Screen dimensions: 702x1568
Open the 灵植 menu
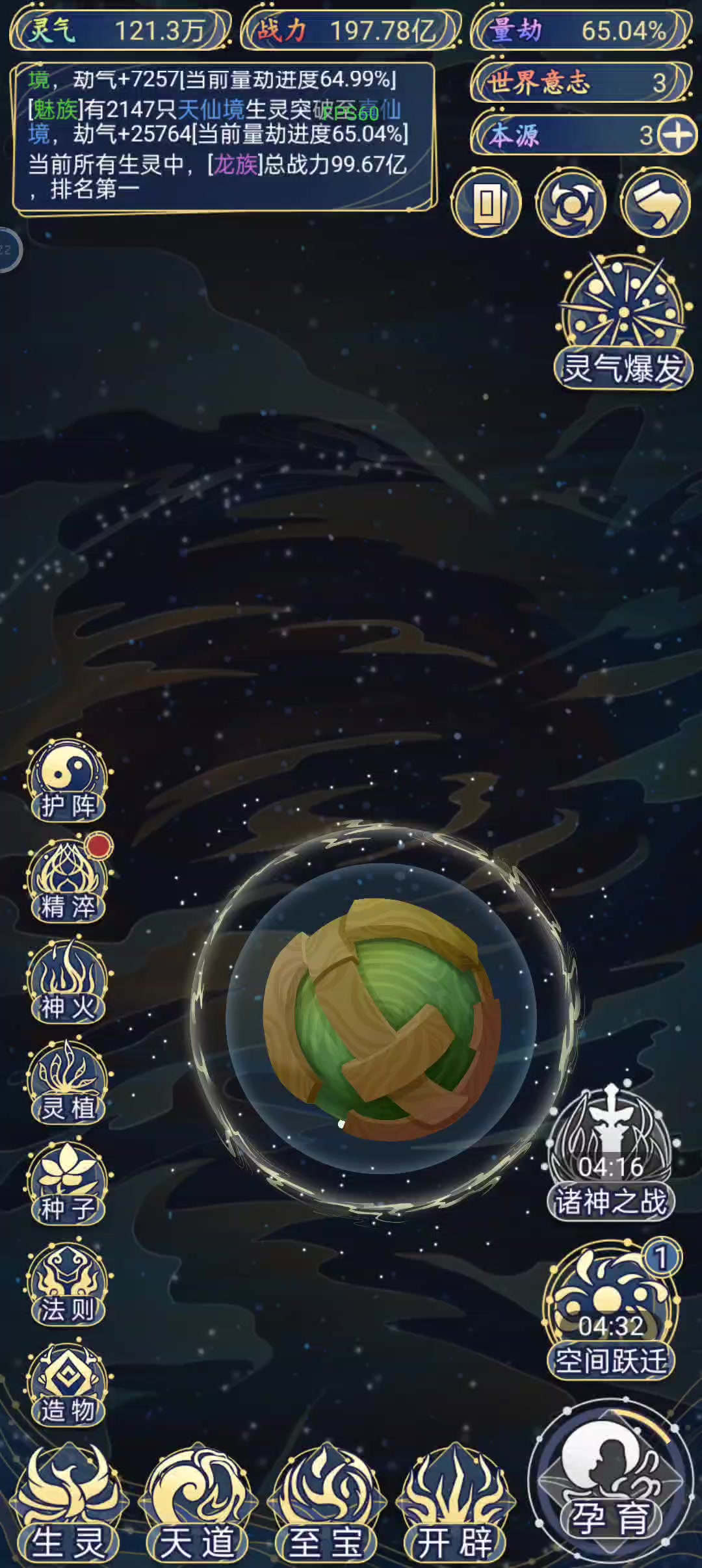[x=68, y=1080]
